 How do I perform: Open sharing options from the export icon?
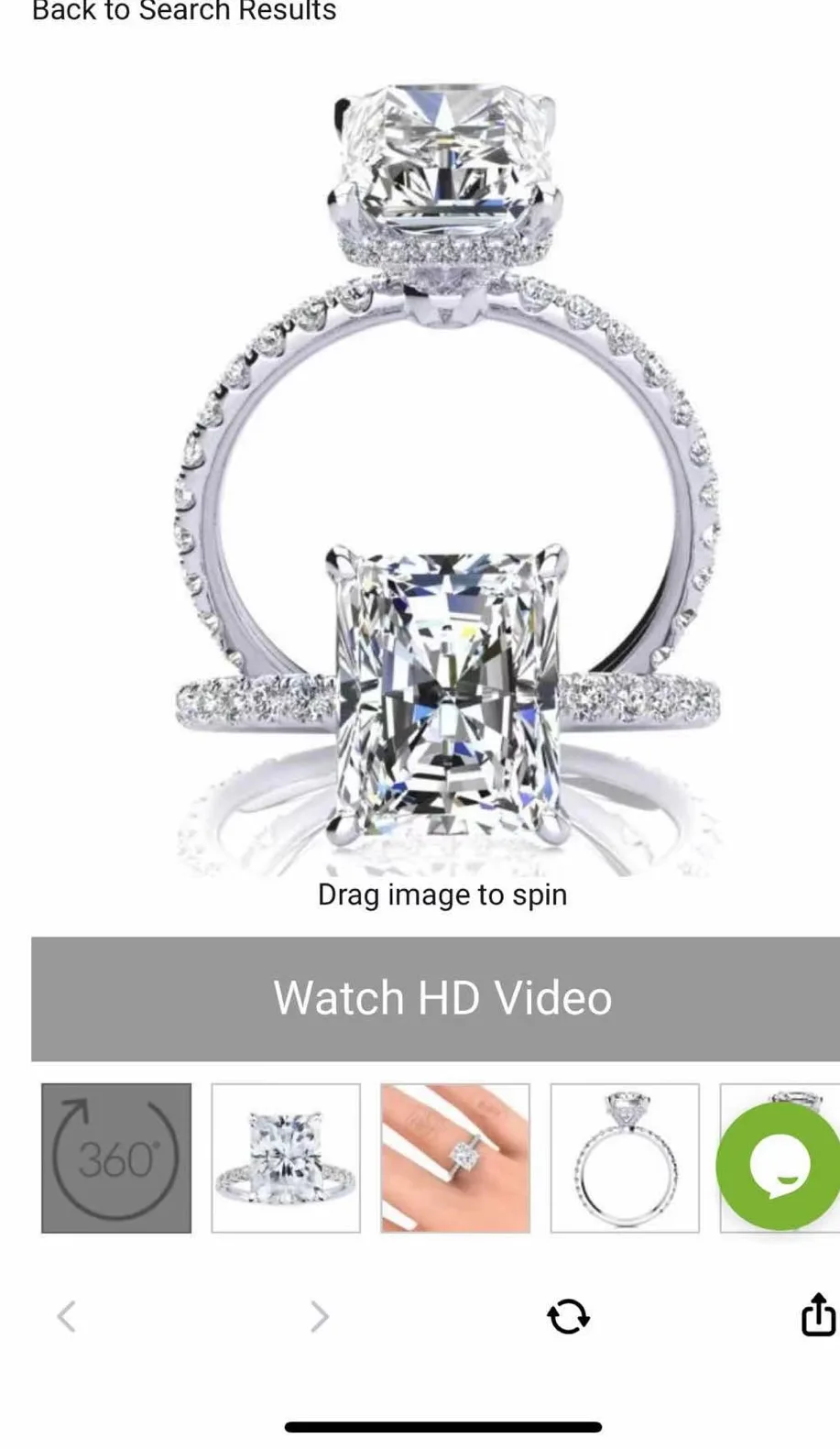point(814,1316)
